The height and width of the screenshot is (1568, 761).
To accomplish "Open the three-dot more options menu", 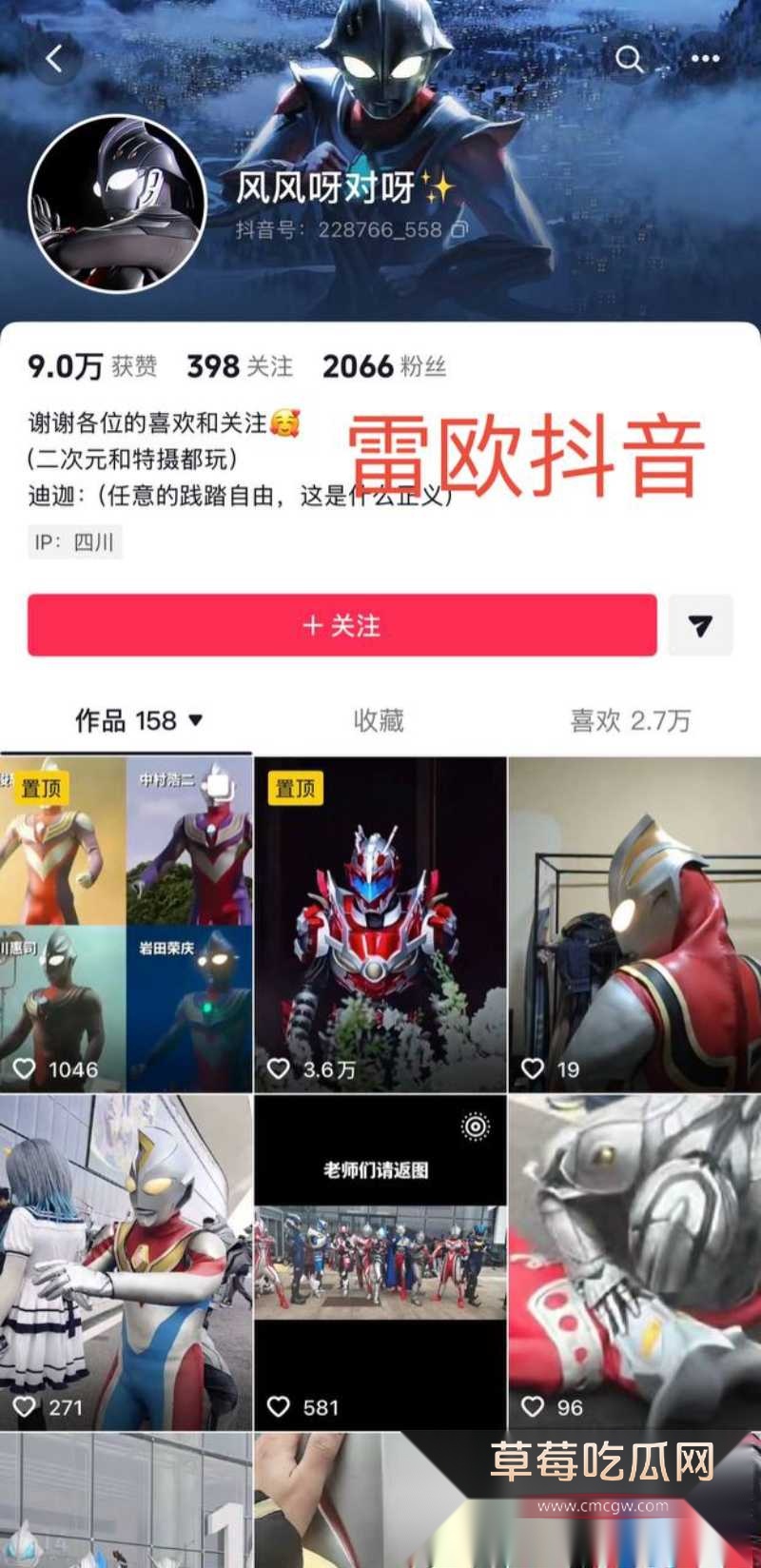I will point(704,59).
